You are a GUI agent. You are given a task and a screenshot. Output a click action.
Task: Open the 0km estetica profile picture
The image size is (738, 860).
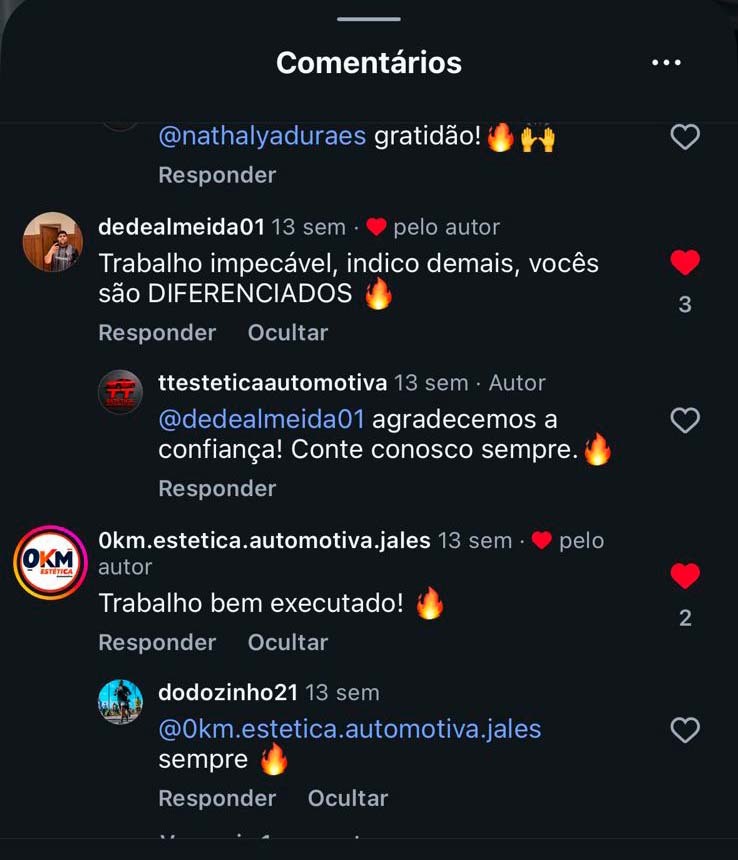pos(50,564)
